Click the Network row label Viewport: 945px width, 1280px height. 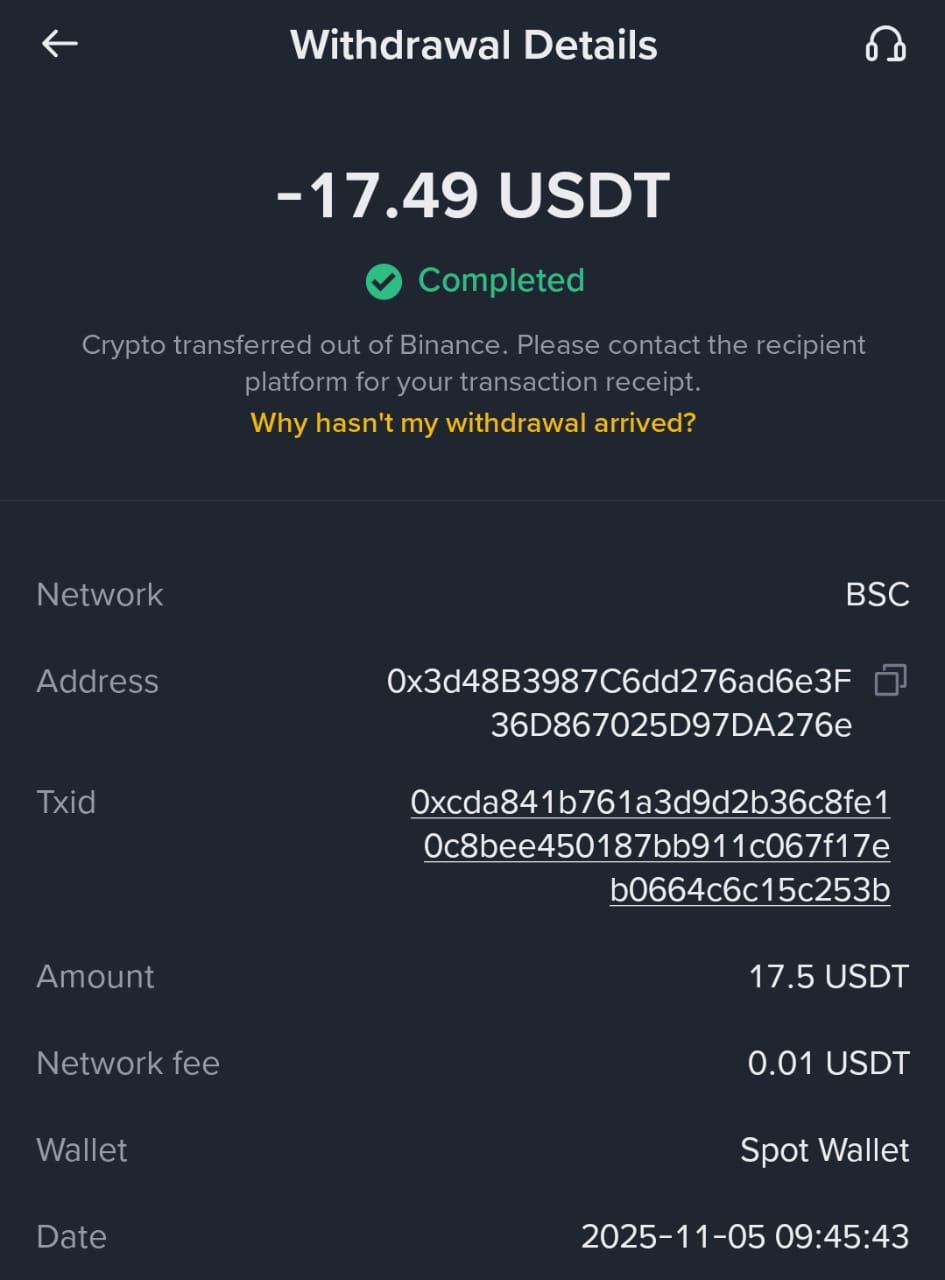[x=99, y=594]
